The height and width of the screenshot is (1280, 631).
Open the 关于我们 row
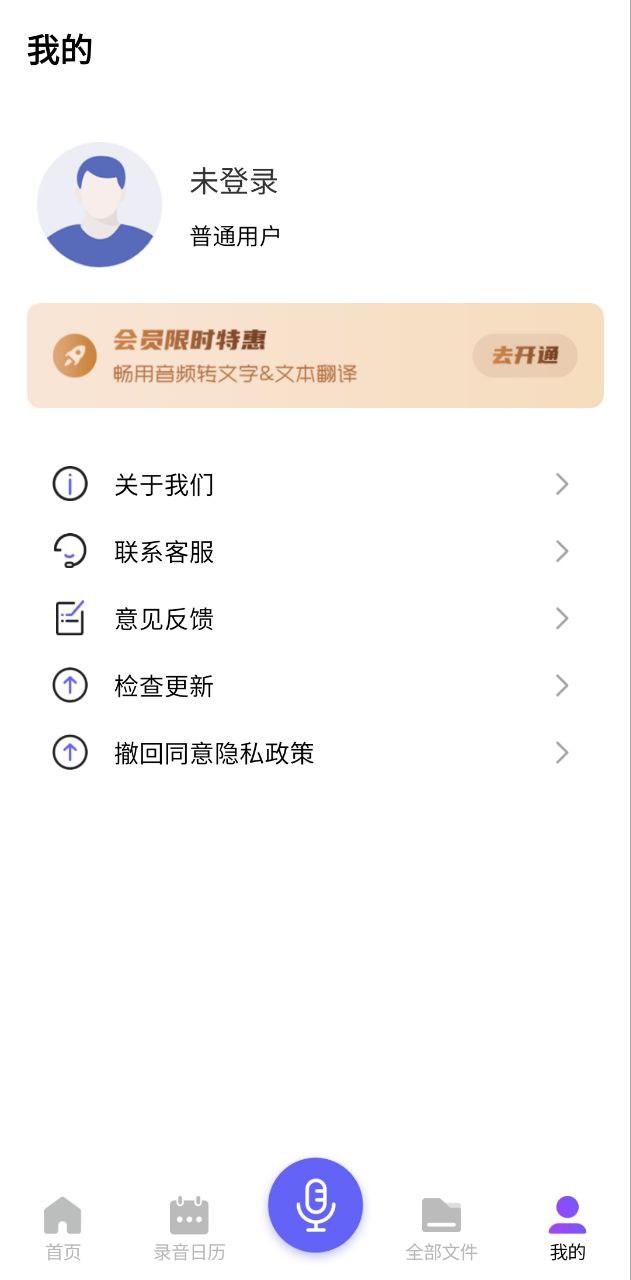pyautogui.click(x=315, y=485)
